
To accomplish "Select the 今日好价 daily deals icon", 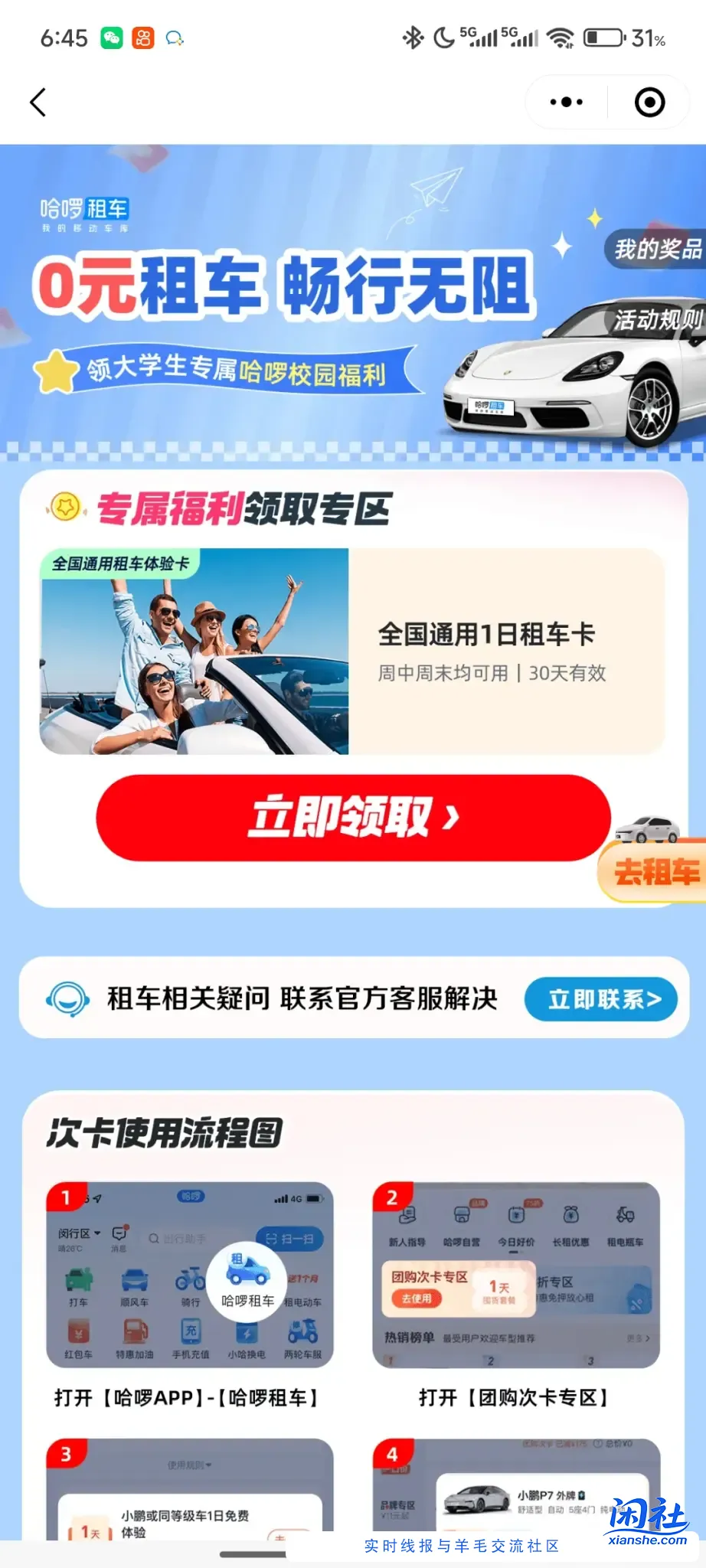I will pyautogui.click(x=515, y=1215).
